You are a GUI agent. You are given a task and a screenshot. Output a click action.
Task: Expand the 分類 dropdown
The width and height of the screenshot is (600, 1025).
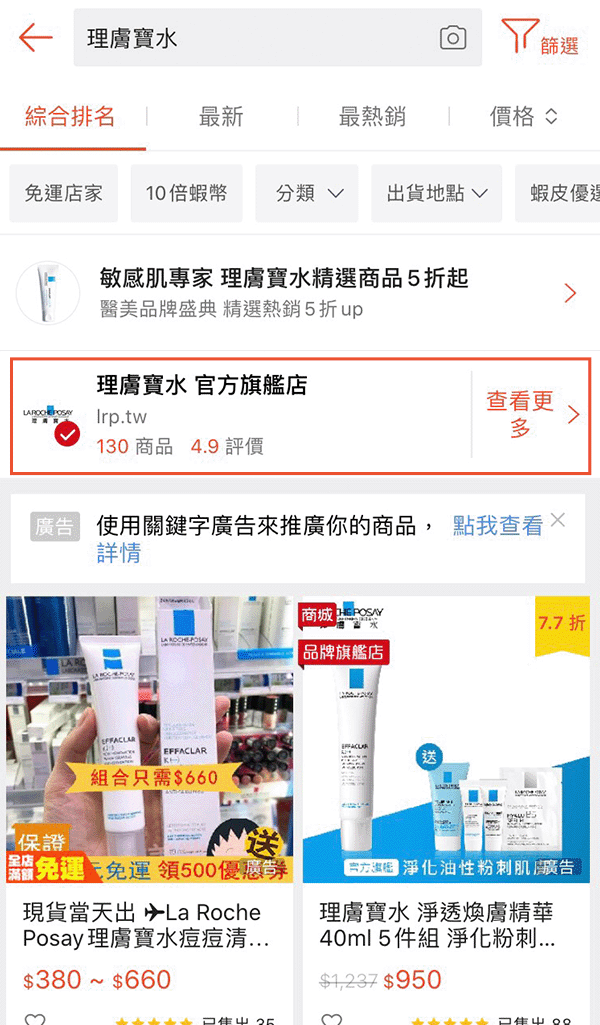[x=308, y=193]
